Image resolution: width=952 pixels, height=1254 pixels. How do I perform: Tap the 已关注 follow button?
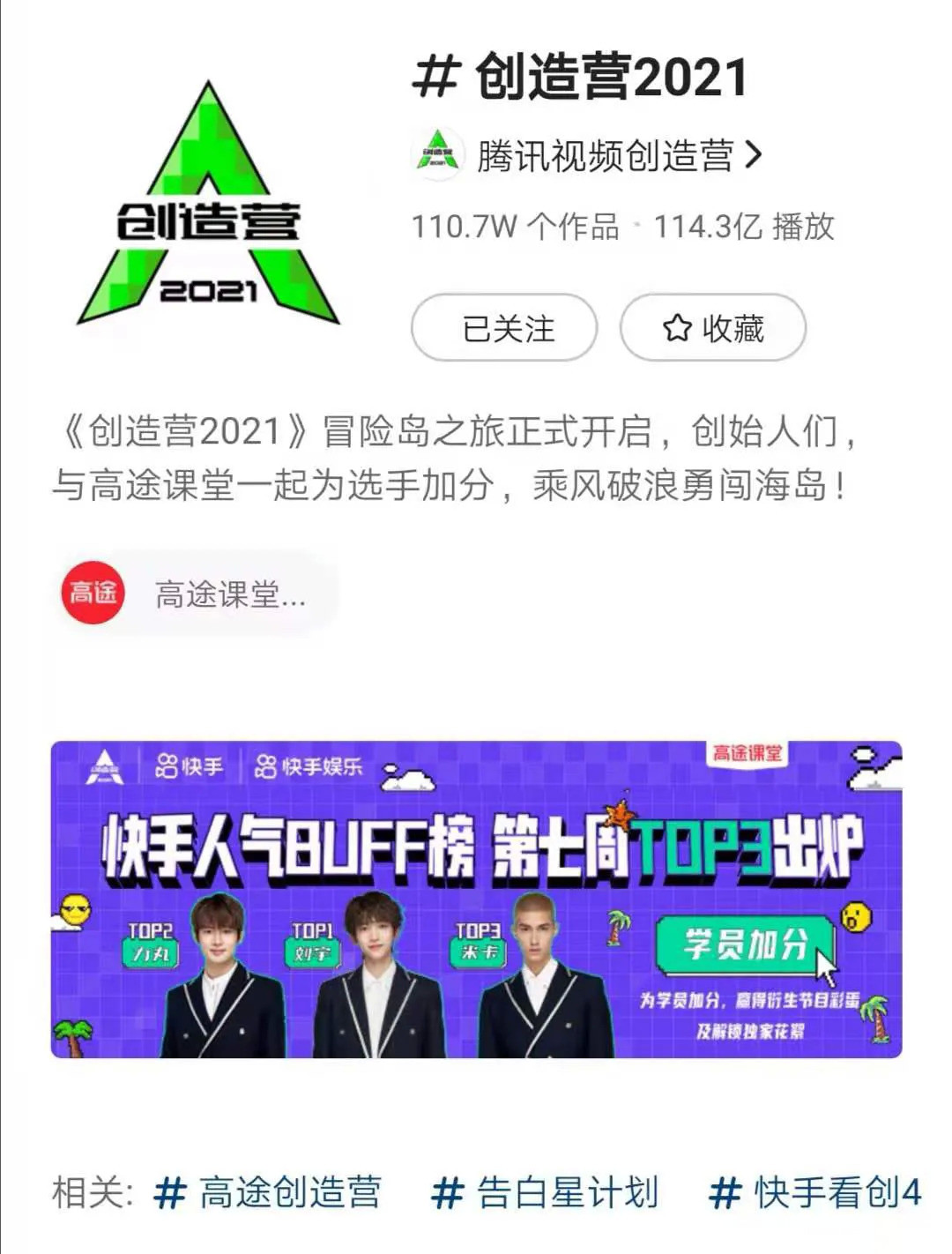tap(504, 328)
